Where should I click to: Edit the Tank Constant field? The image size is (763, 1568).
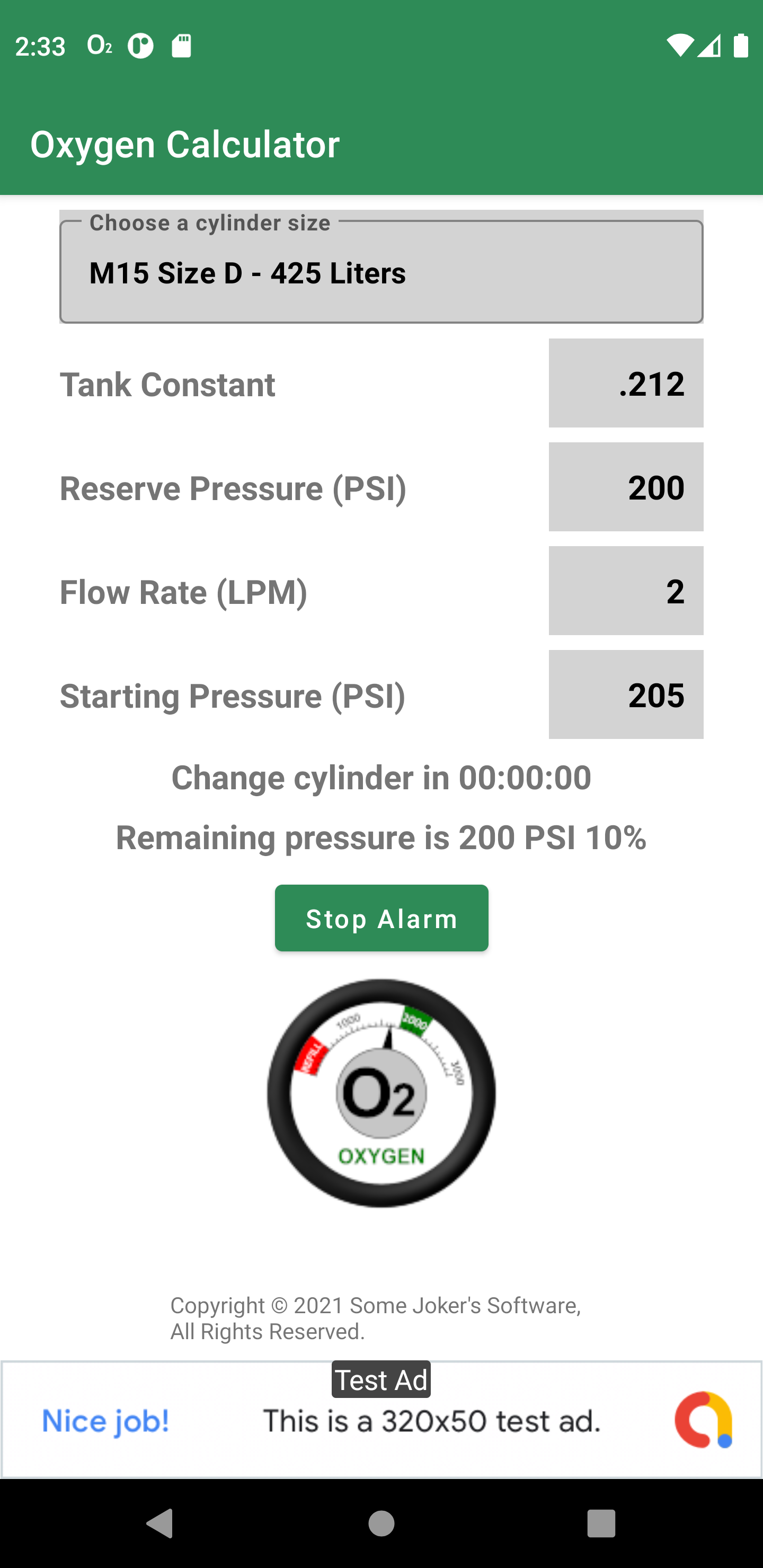[625, 384]
